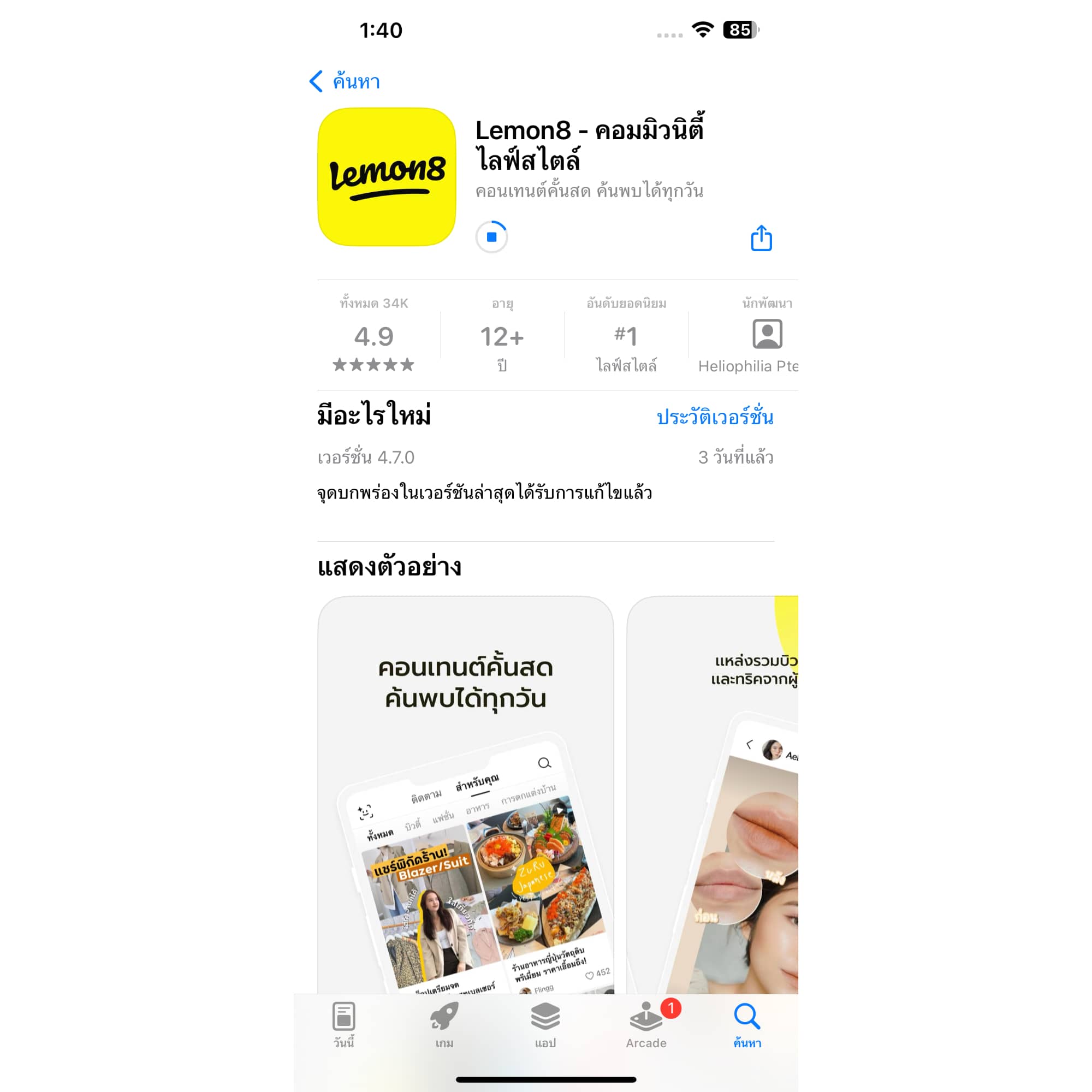Go back to ค้นหา search results

tap(344, 81)
